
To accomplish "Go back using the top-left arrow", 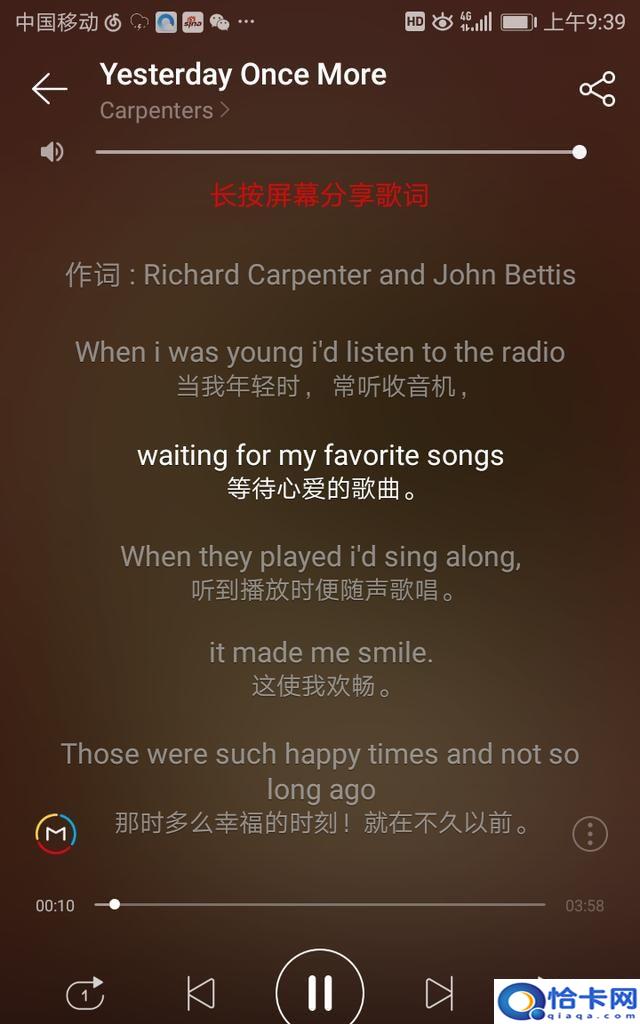I will click(49, 89).
